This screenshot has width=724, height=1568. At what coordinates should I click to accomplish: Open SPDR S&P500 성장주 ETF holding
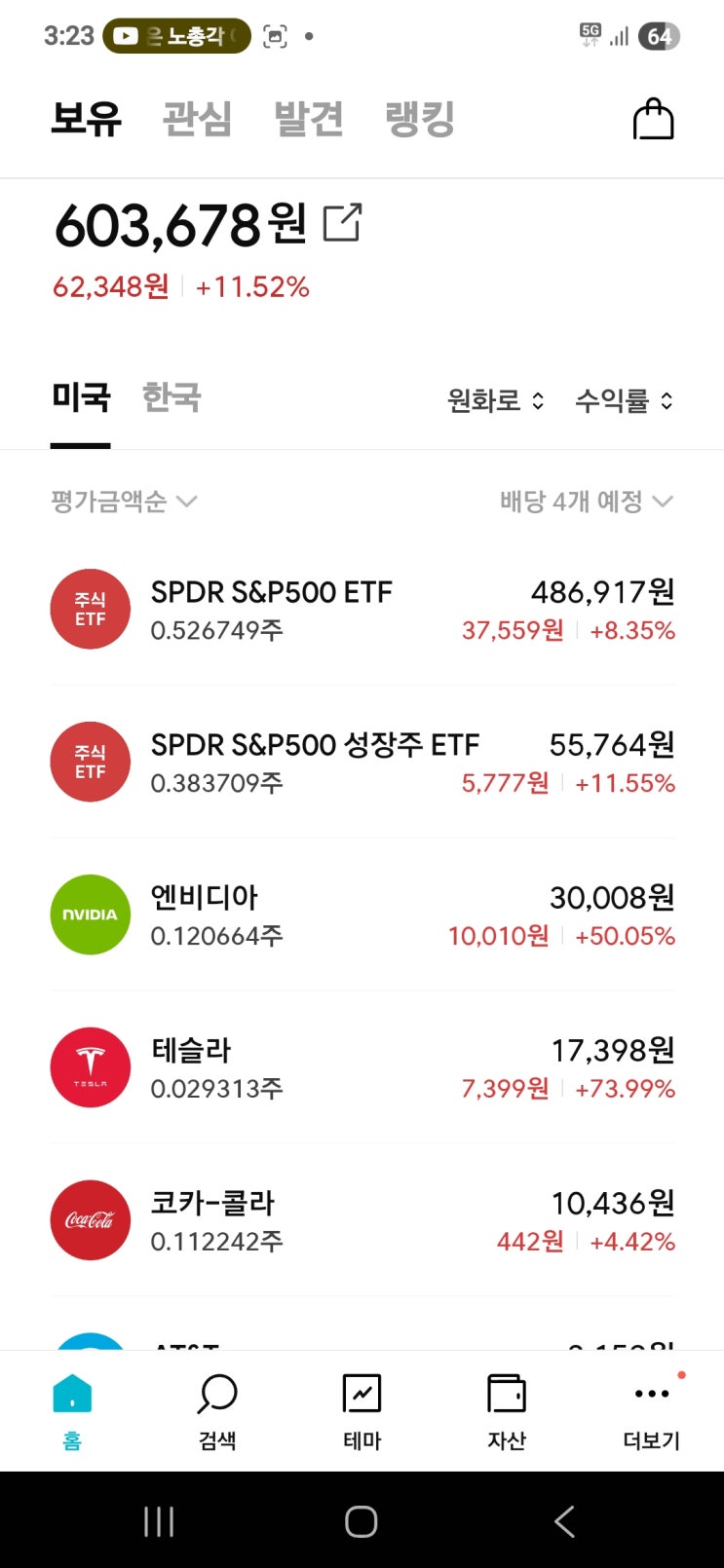[x=362, y=763]
